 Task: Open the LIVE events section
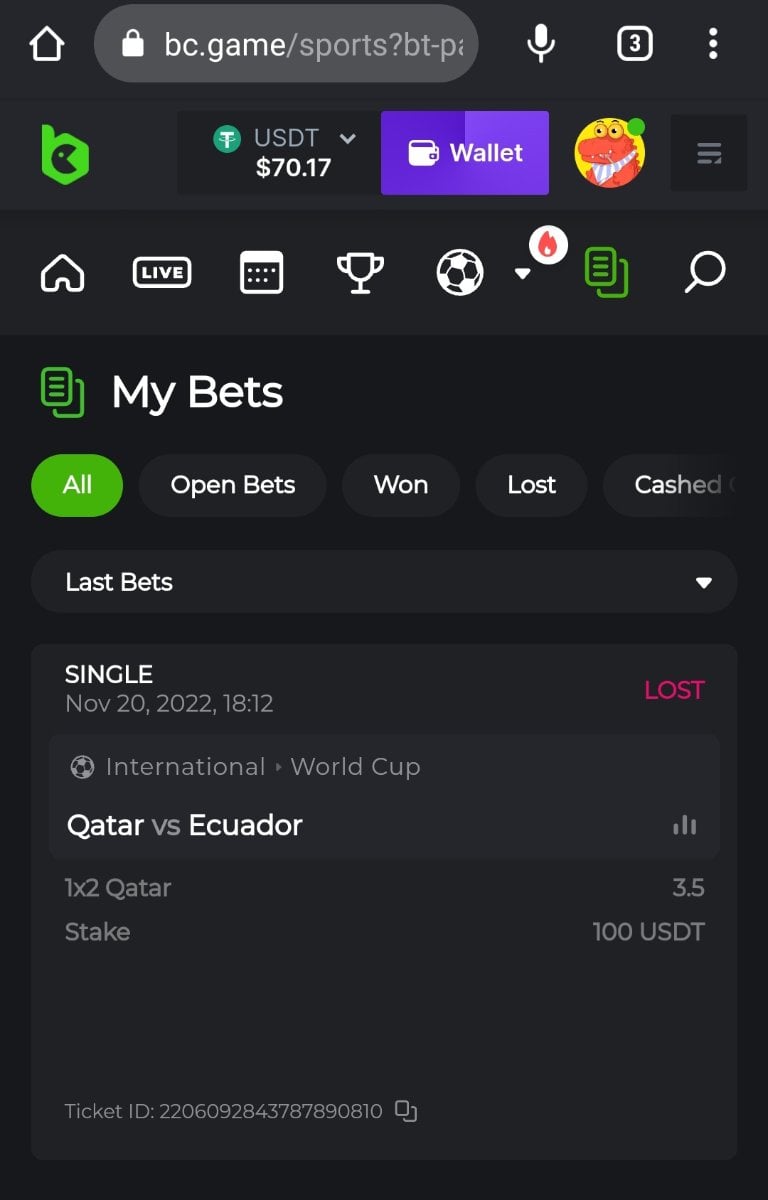pyautogui.click(x=161, y=272)
